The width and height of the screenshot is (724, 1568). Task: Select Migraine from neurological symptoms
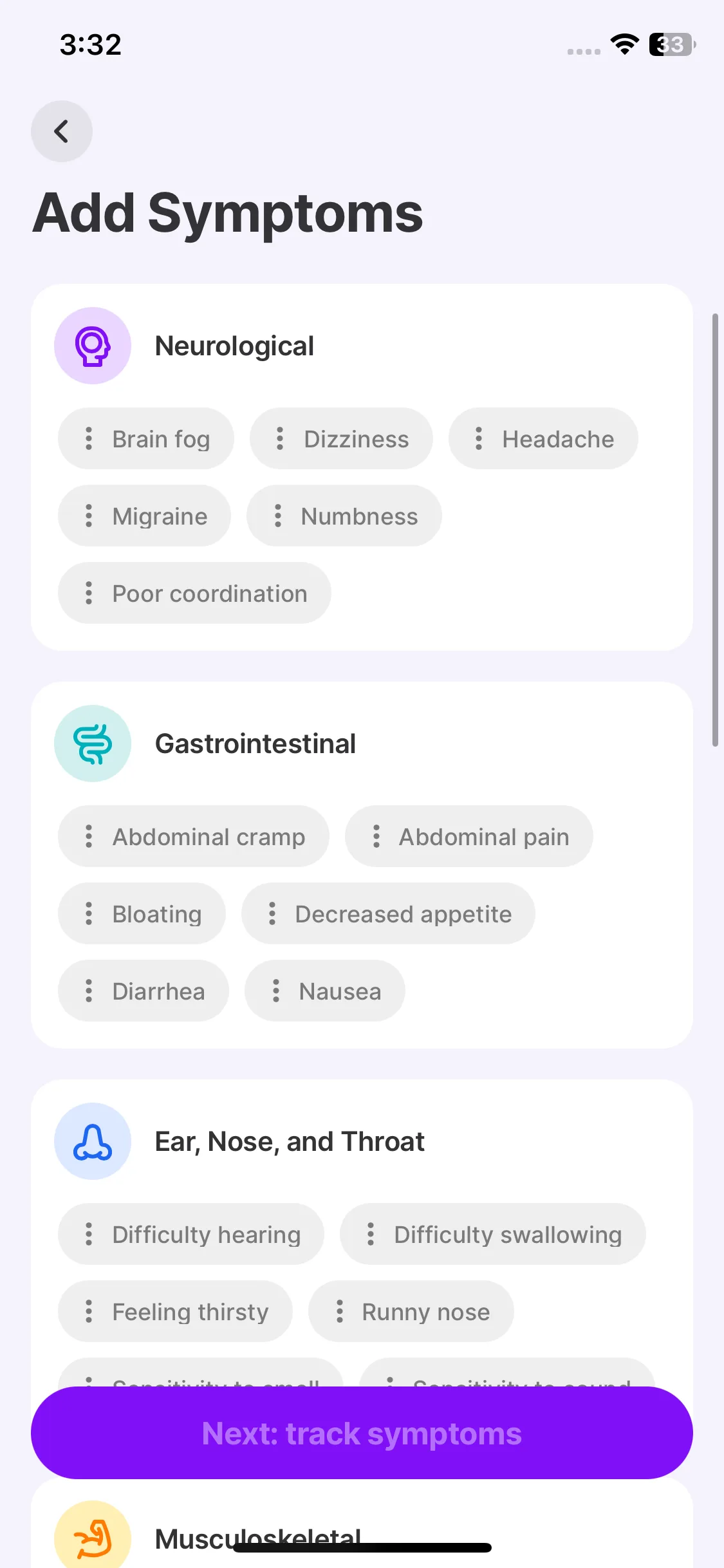145,516
